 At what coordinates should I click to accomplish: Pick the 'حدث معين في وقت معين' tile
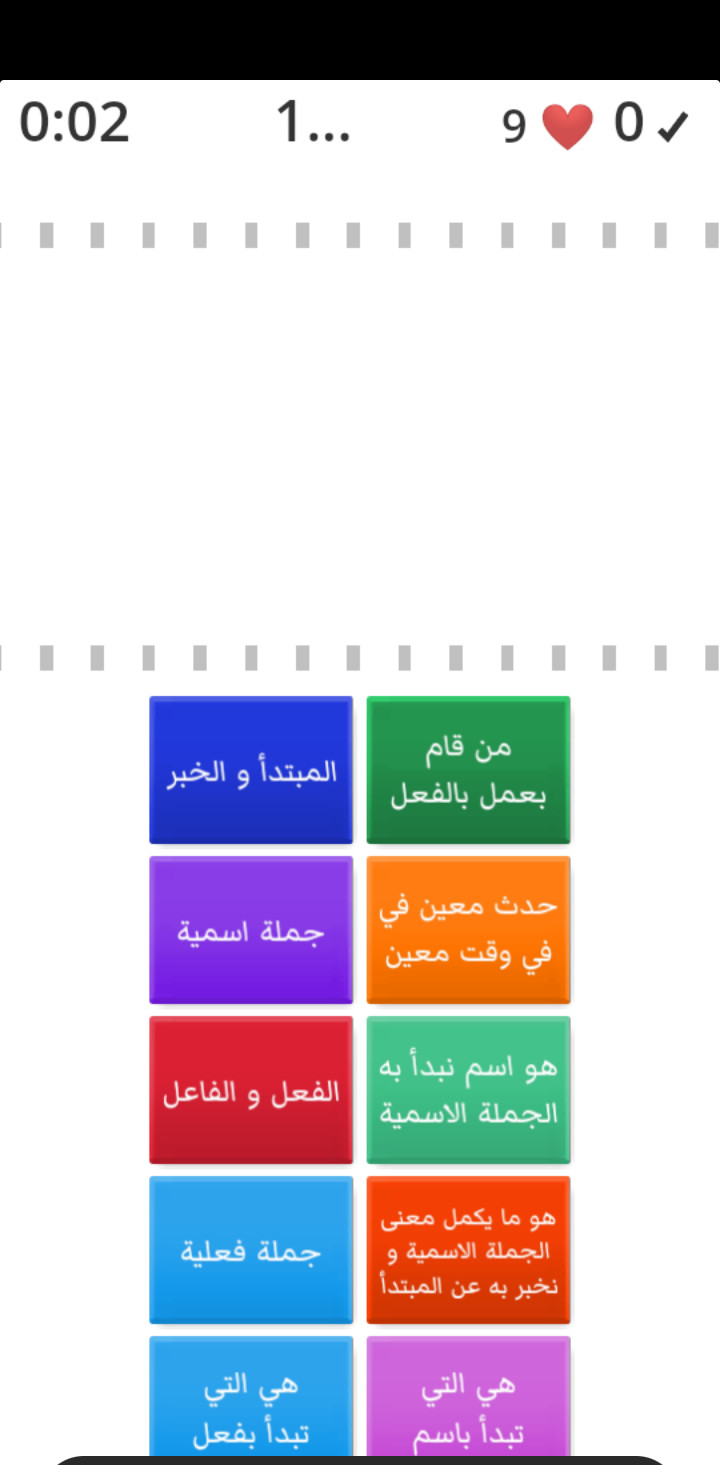[x=468, y=930]
